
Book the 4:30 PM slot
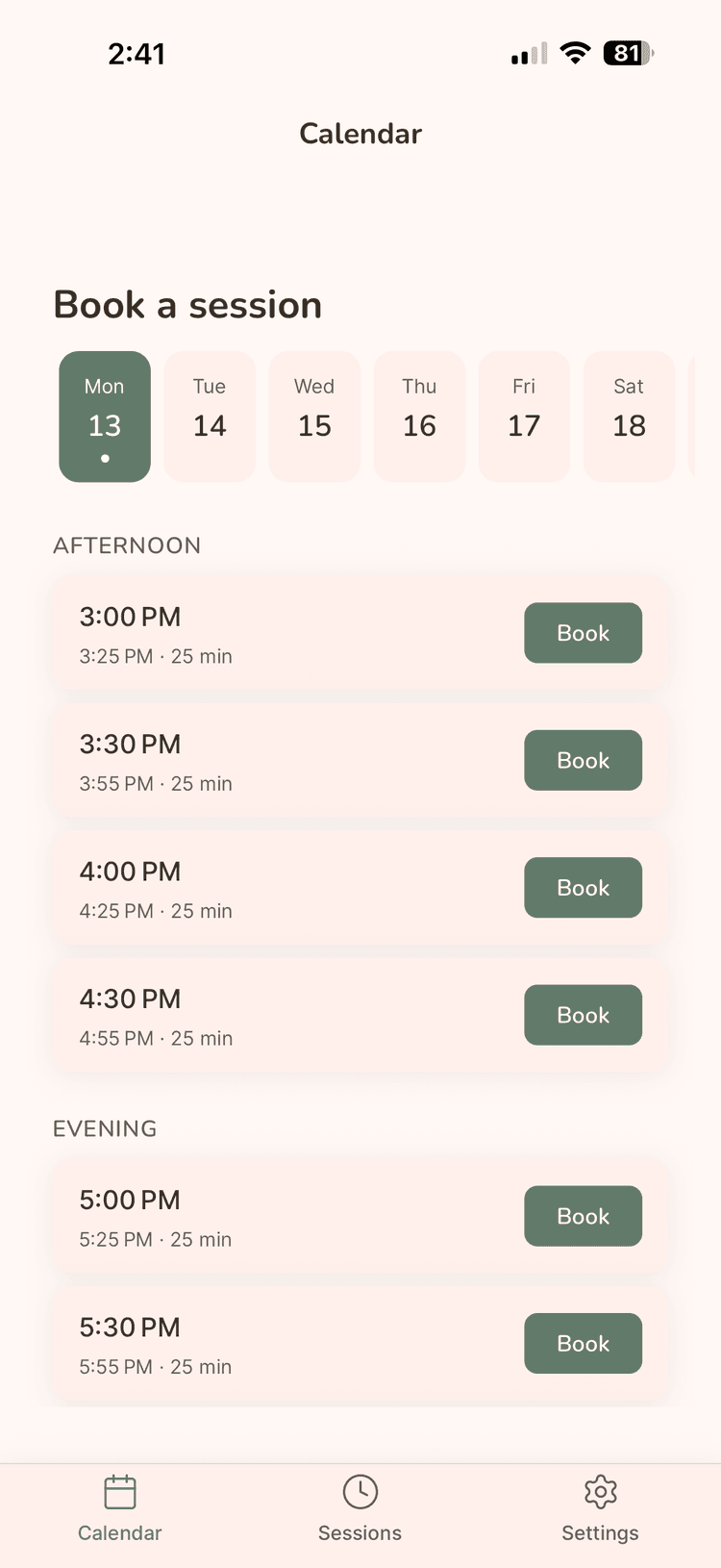click(x=583, y=1015)
